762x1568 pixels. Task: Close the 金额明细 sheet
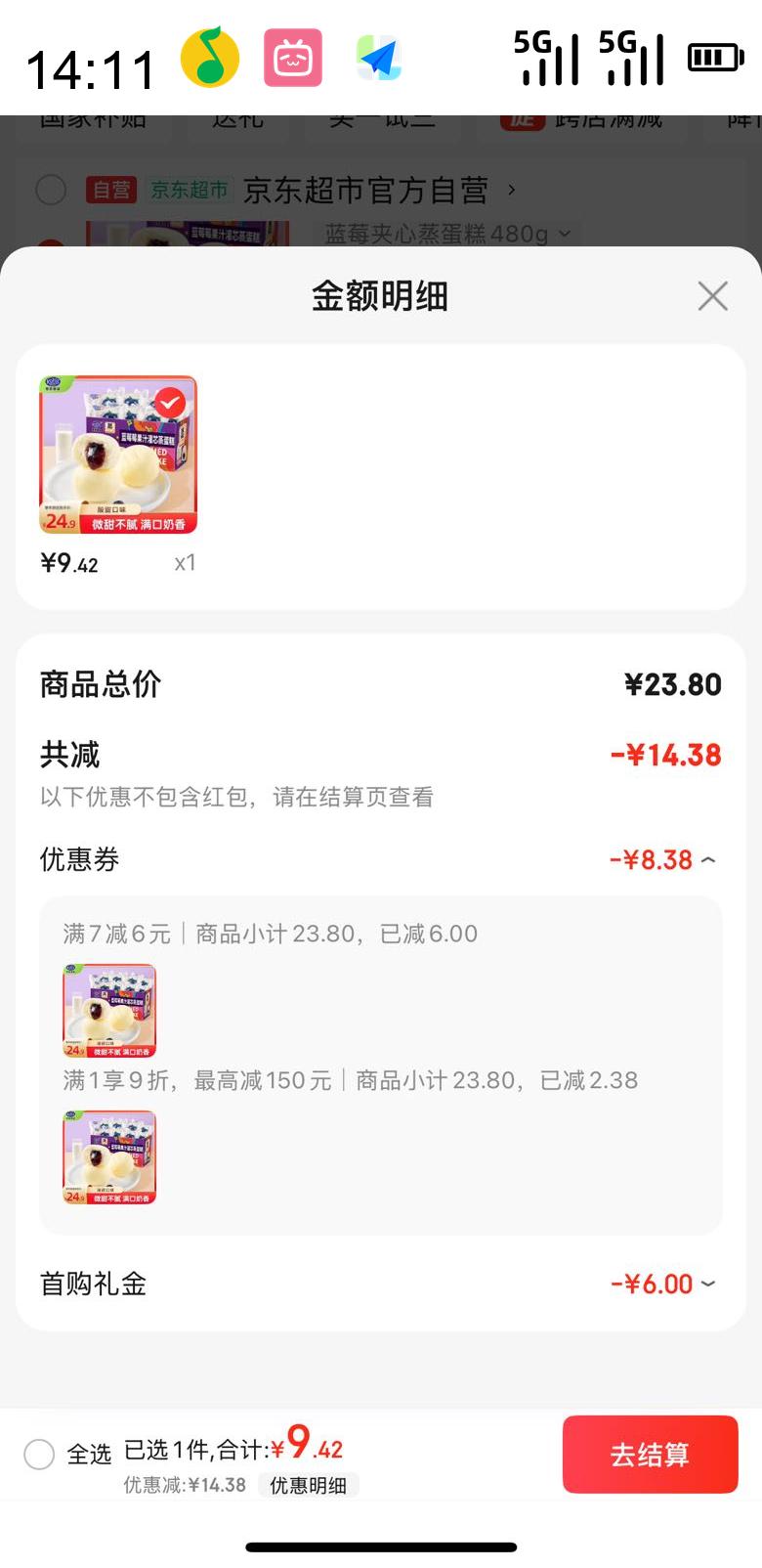click(712, 295)
